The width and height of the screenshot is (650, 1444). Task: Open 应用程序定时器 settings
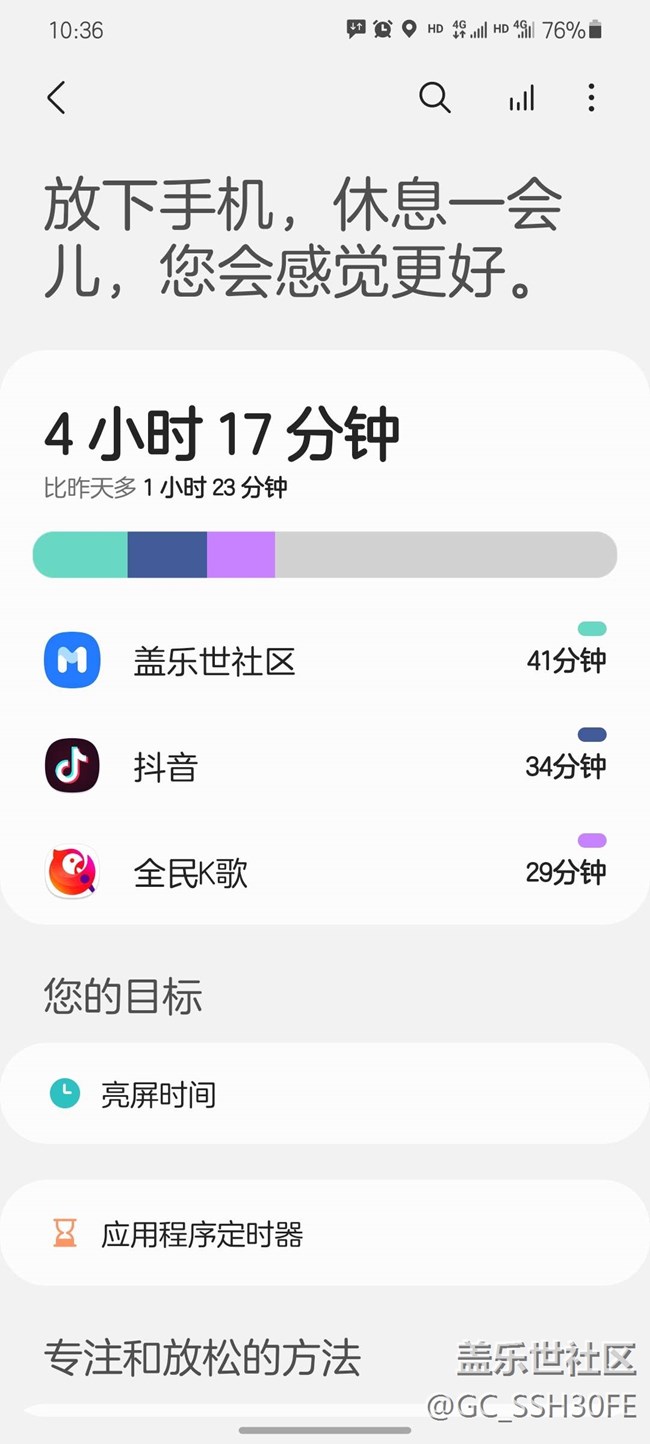324,1234
